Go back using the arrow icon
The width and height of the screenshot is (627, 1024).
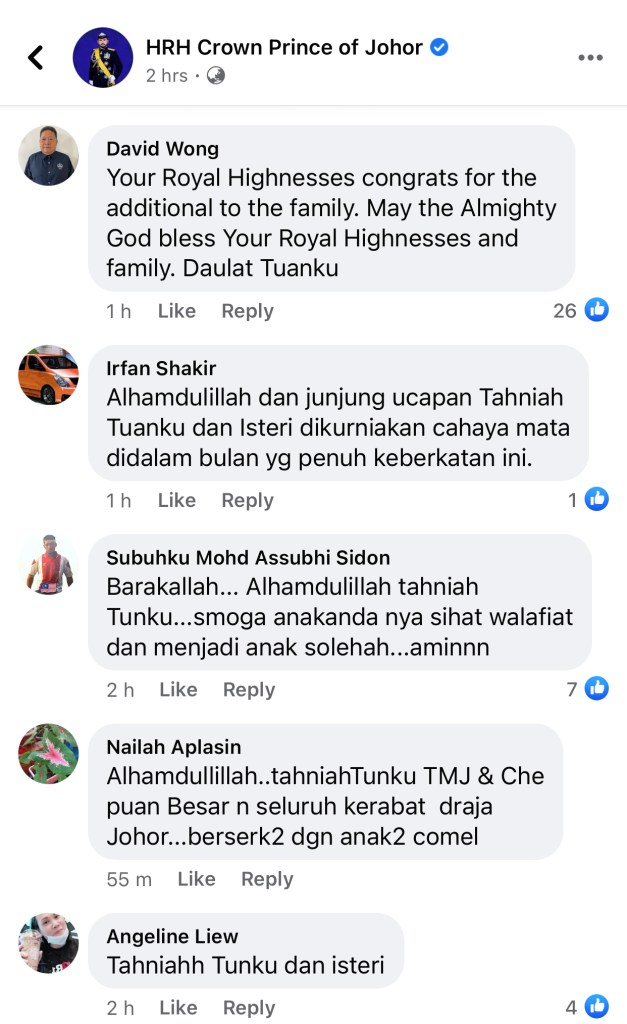click(36, 58)
